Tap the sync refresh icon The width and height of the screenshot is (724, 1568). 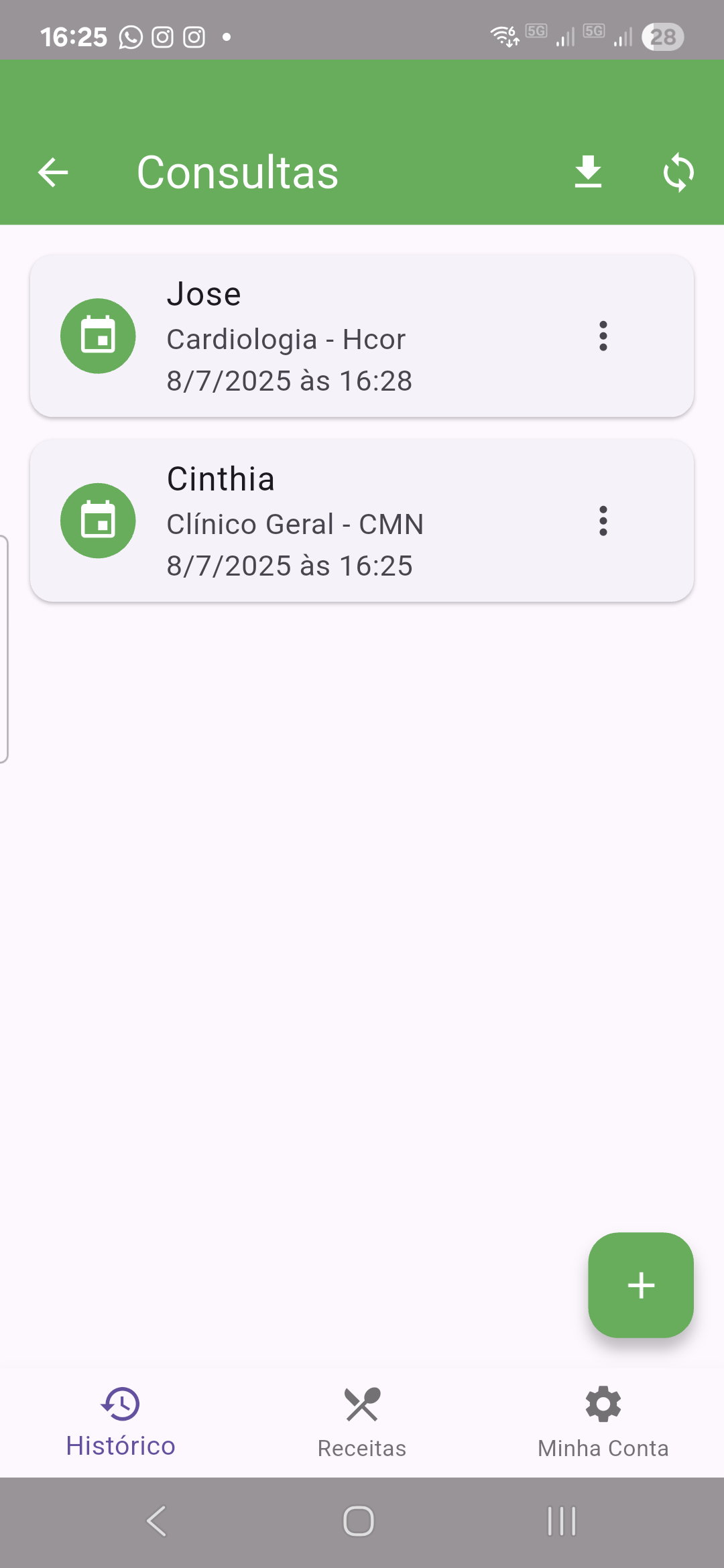point(678,172)
